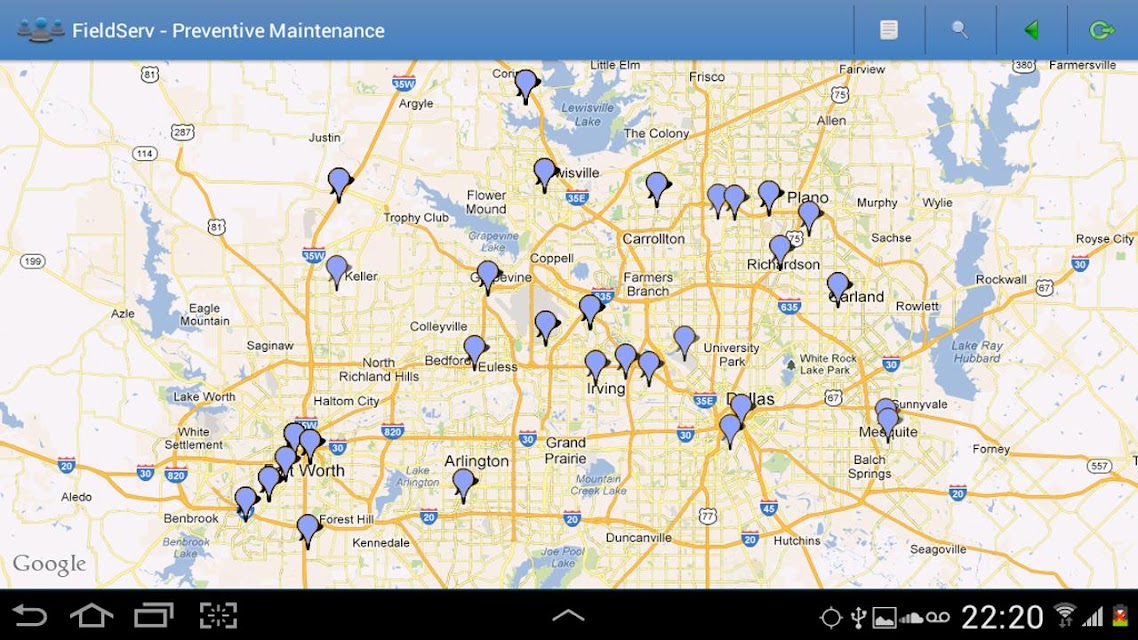
Task: Tap the screenshot capture button
Action: (x=218, y=616)
